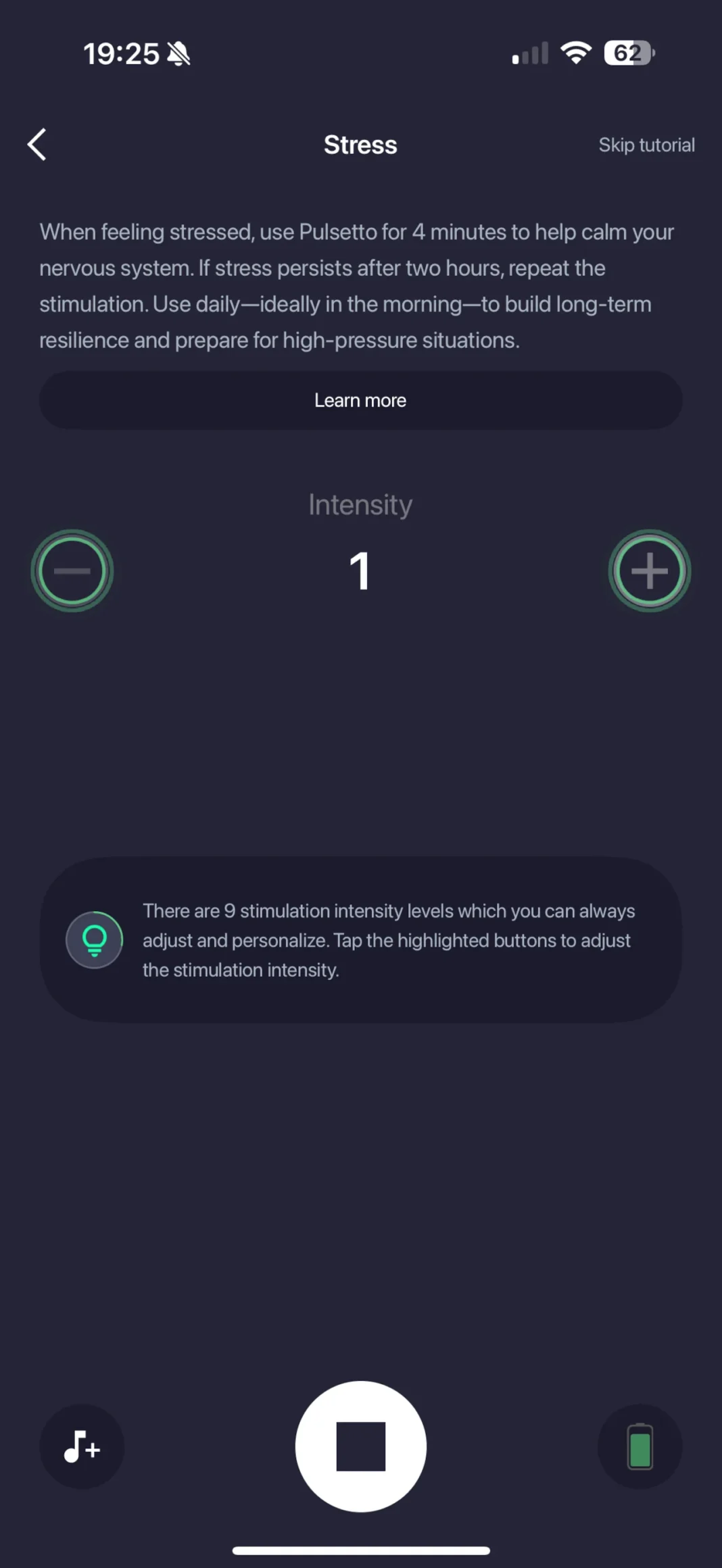Image resolution: width=722 pixels, height=1568 pixels.
Task: Open Learn more about Stress program
Action: pos(360,400)
